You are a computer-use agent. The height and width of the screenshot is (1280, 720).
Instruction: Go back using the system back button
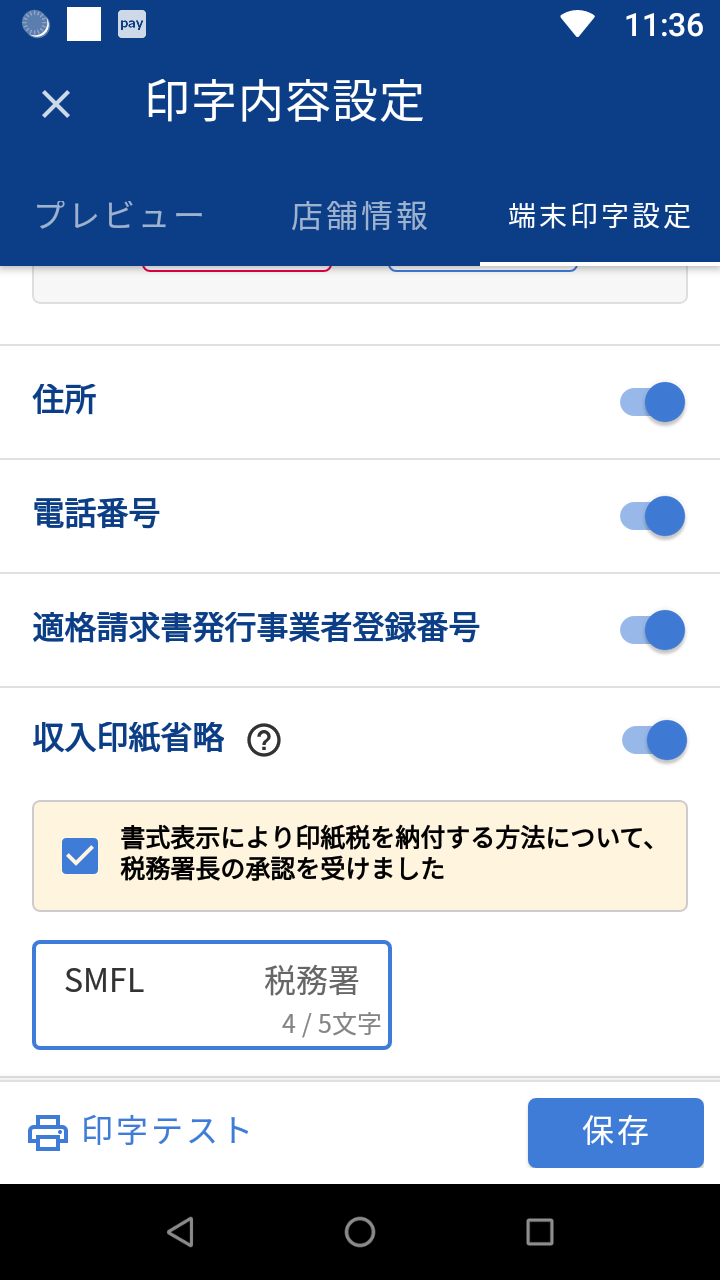pos(180,1232)
